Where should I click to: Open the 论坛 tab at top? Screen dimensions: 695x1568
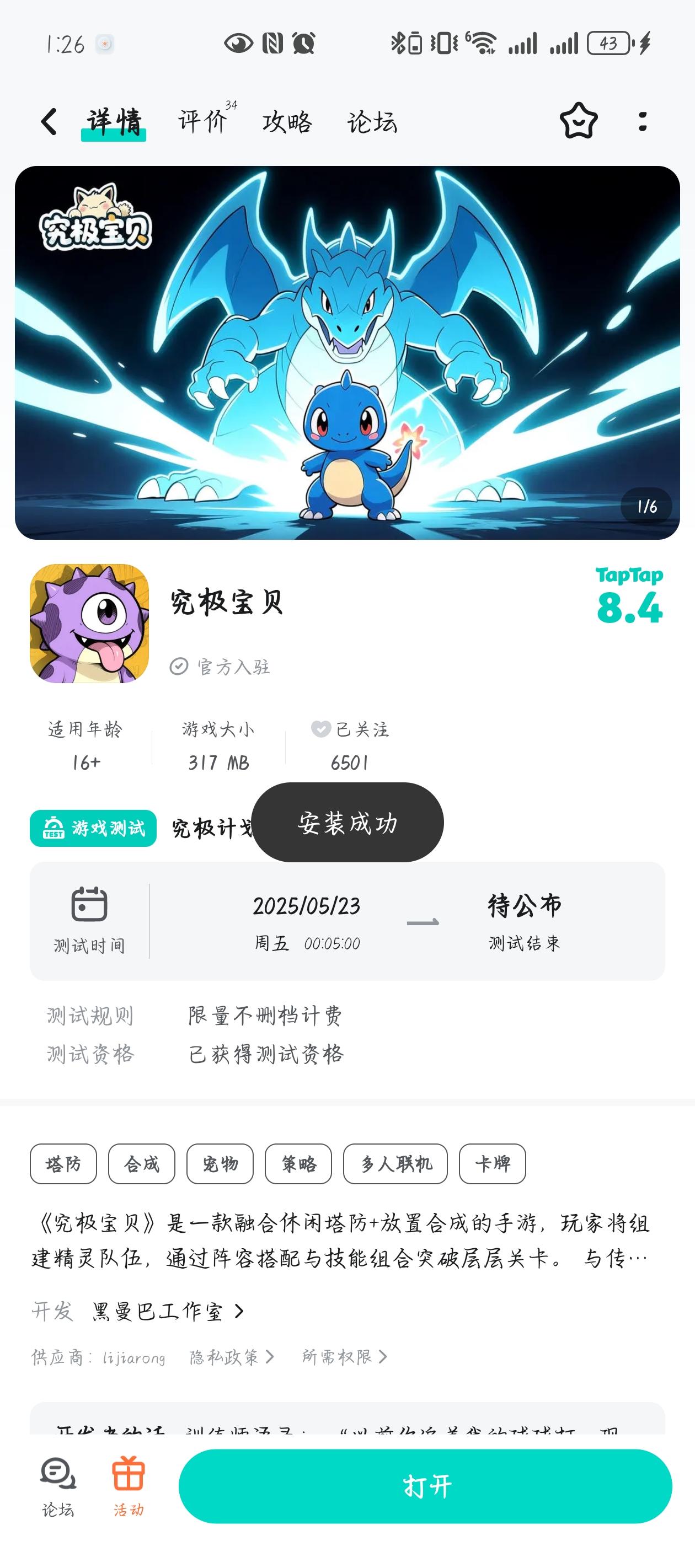click(x=372, y=122)
